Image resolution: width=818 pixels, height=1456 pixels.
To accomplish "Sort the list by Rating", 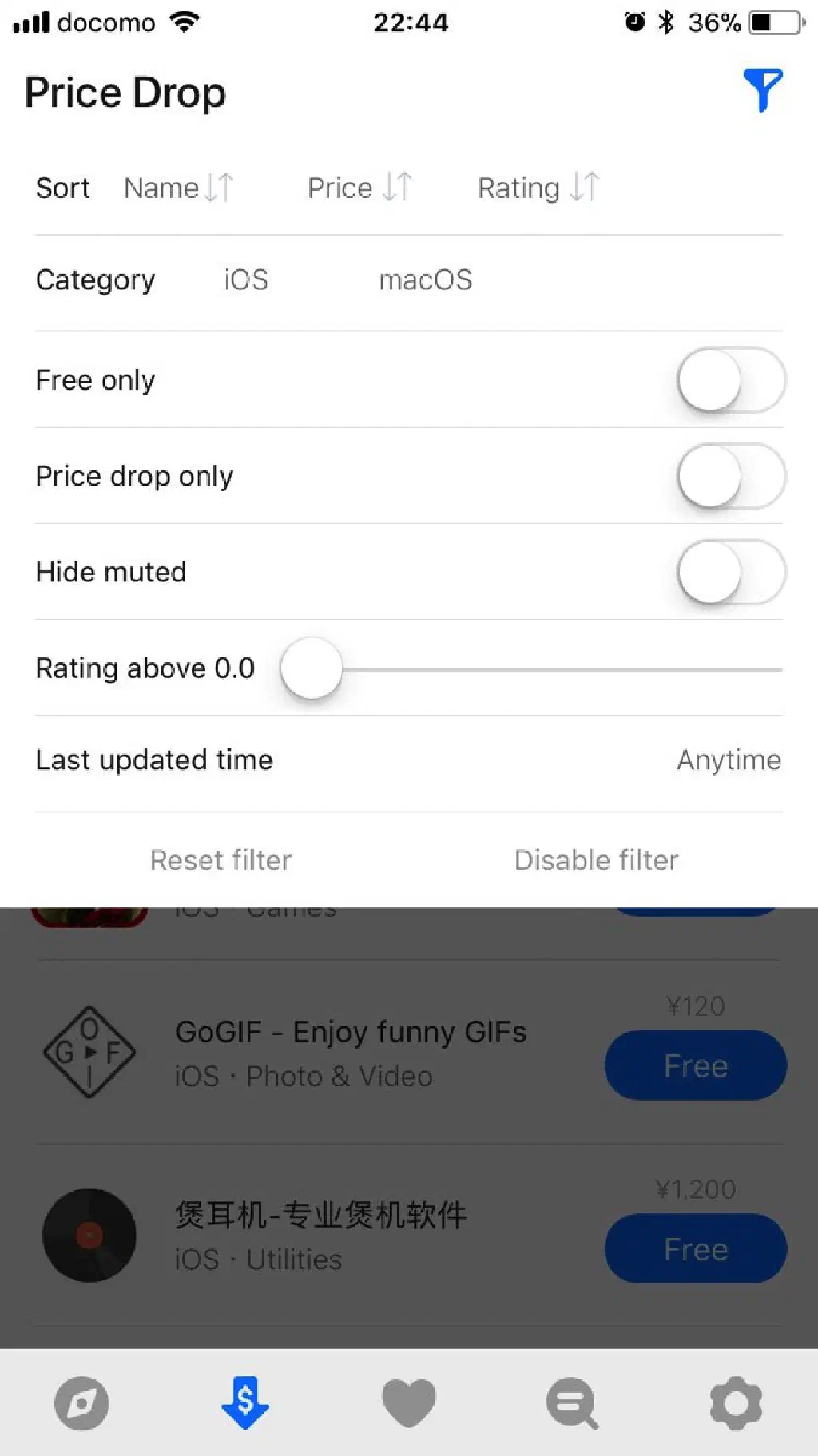I will click(x=538, y=188).
